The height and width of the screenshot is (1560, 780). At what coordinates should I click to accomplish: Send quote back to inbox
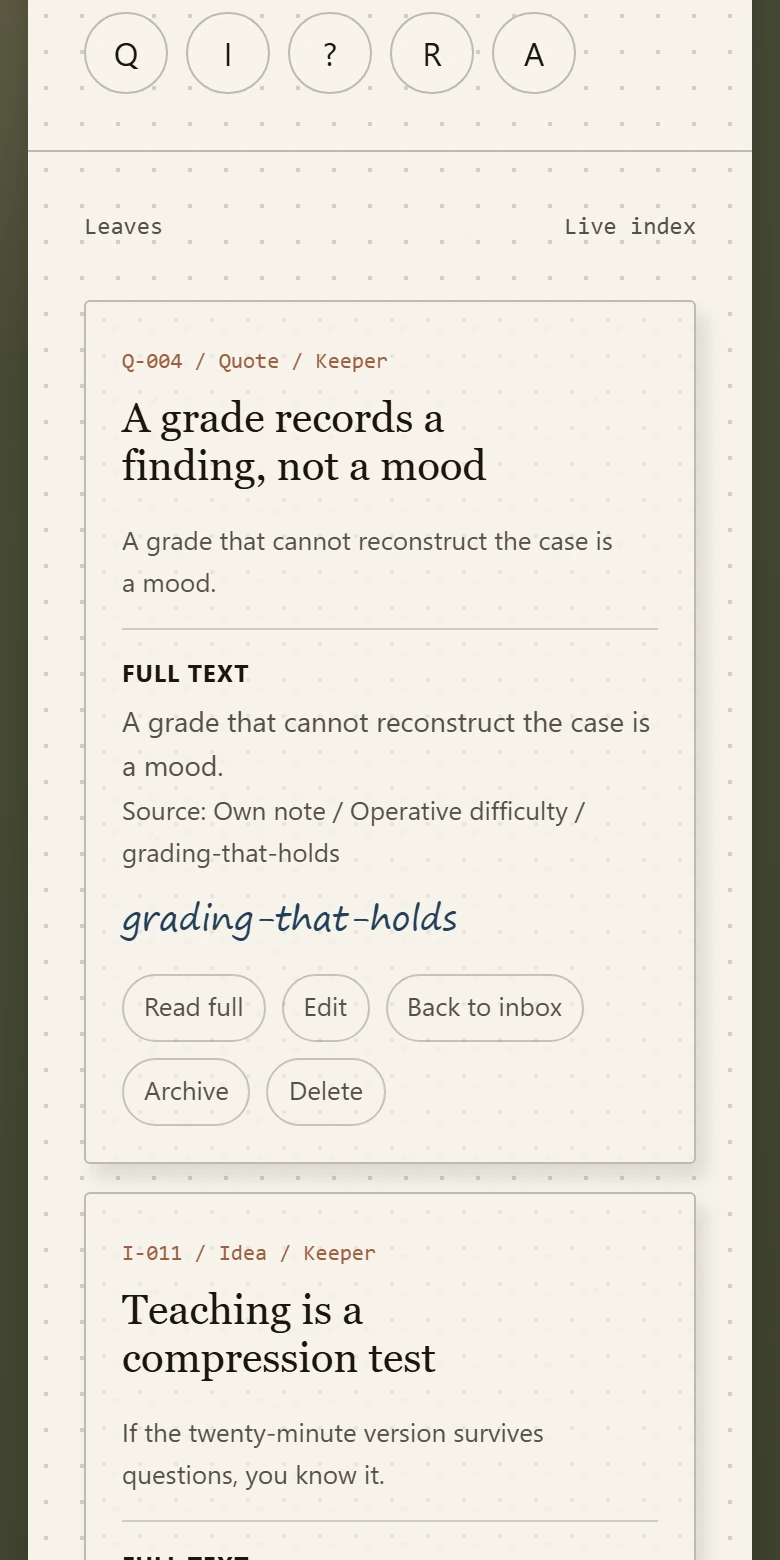click(485, 1008)
